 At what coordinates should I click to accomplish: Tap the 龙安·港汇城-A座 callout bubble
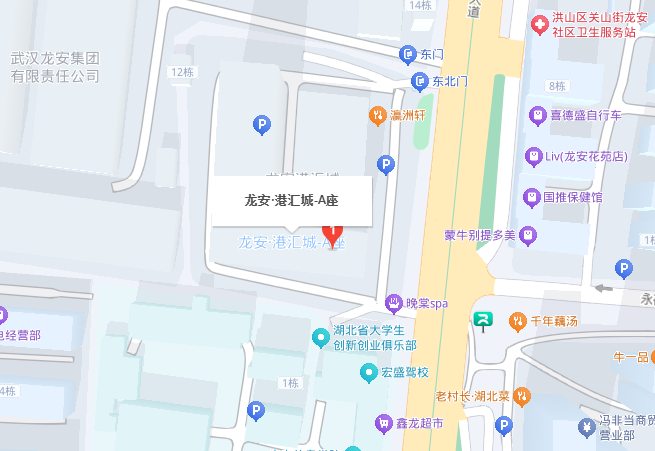point(291,200)
